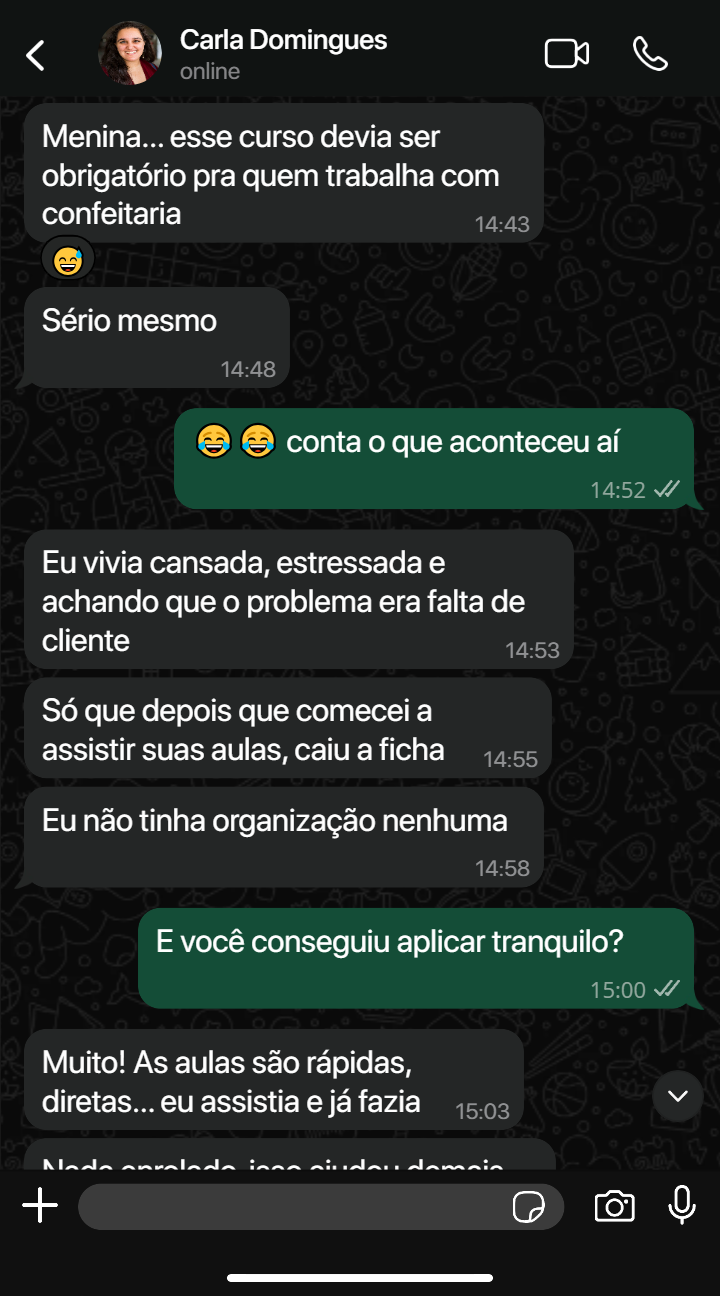Open the camera to send a photo

coord(614,1206)
